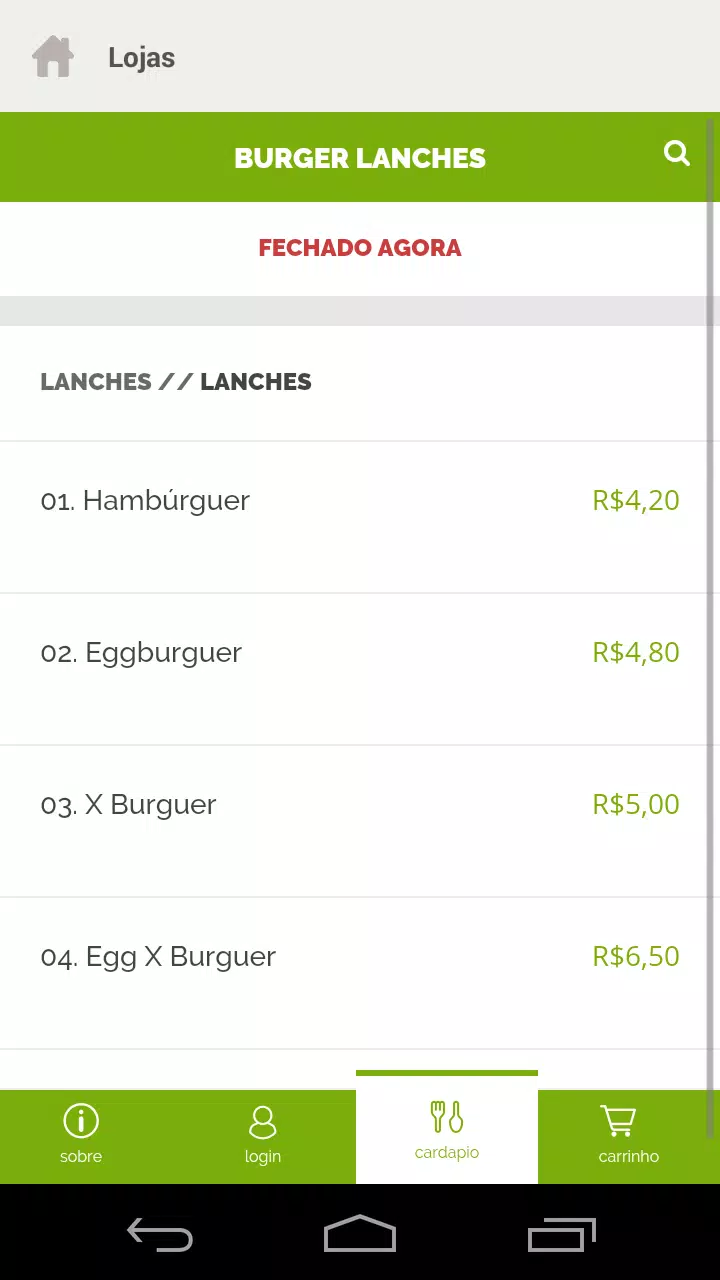Open the search magnifier icon

click(677, 154)
